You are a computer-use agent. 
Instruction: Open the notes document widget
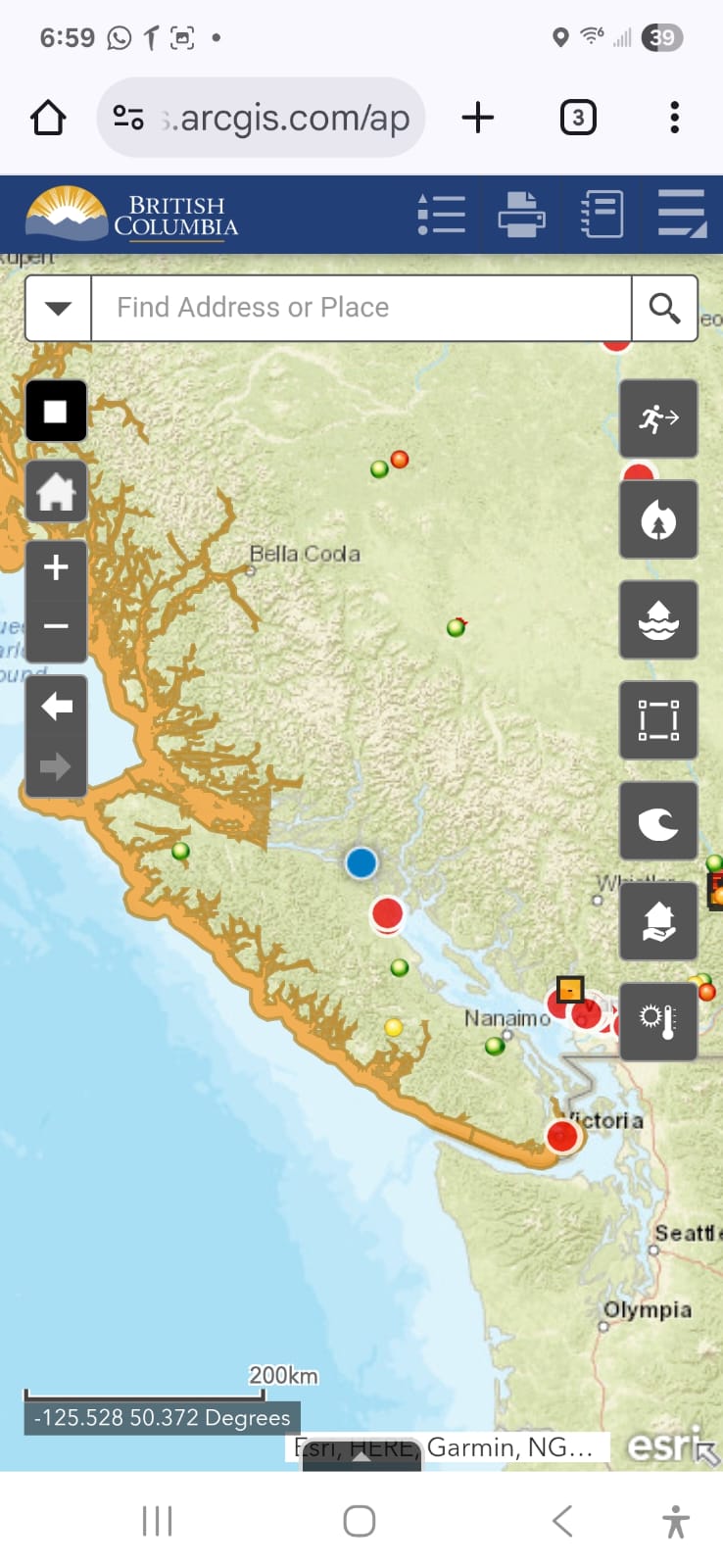[602, 214]
